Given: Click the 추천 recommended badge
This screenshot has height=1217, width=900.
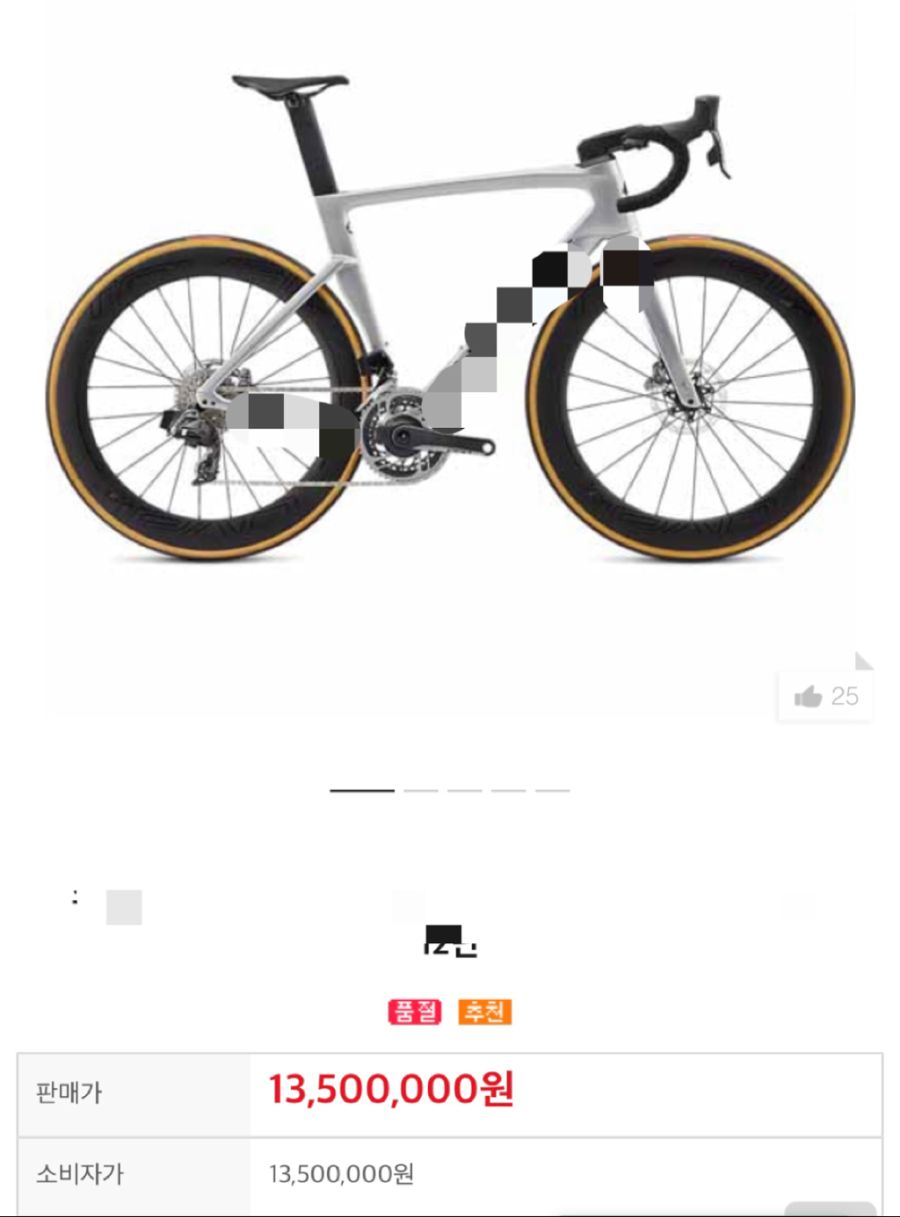Looking at the screenshot, I should 483,1012.
